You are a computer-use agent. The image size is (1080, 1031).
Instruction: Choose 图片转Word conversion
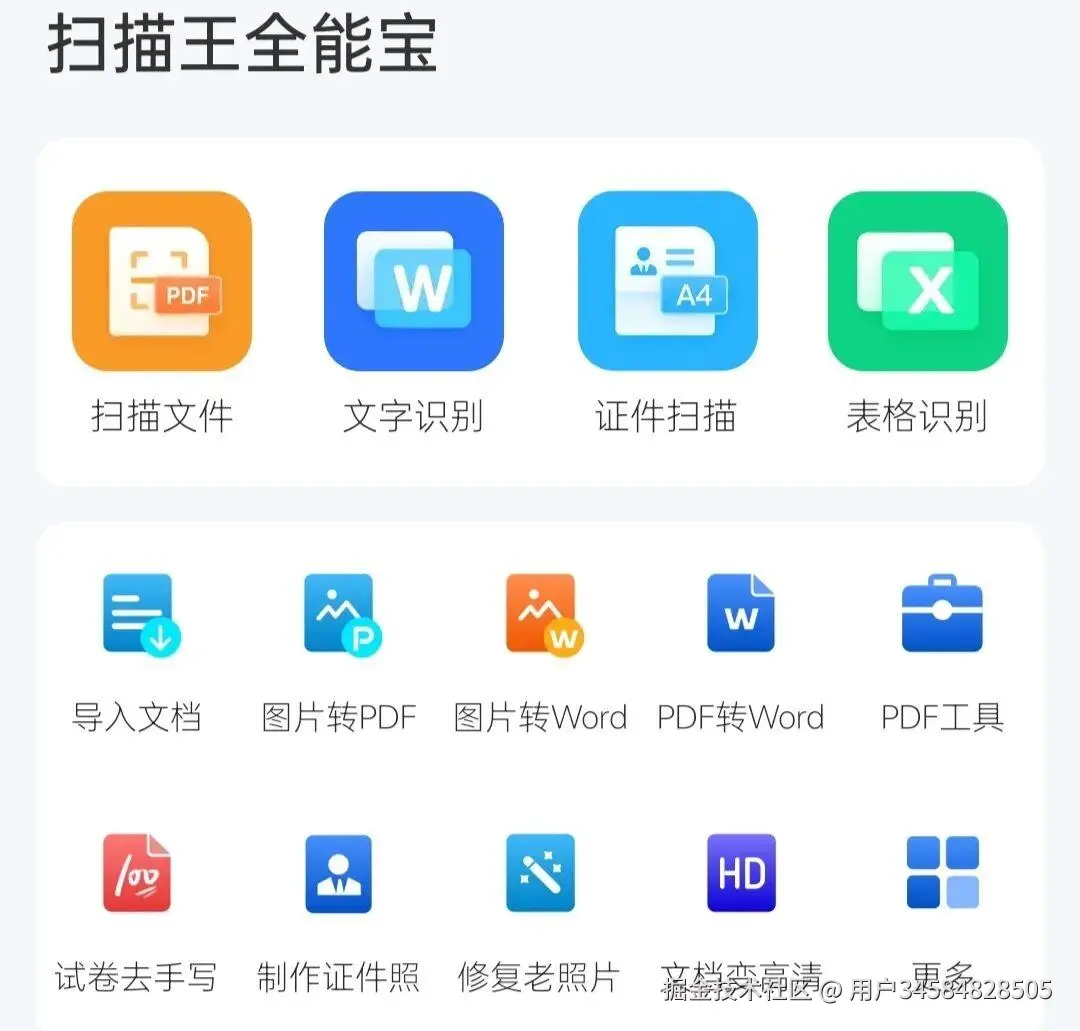[541, 614]
